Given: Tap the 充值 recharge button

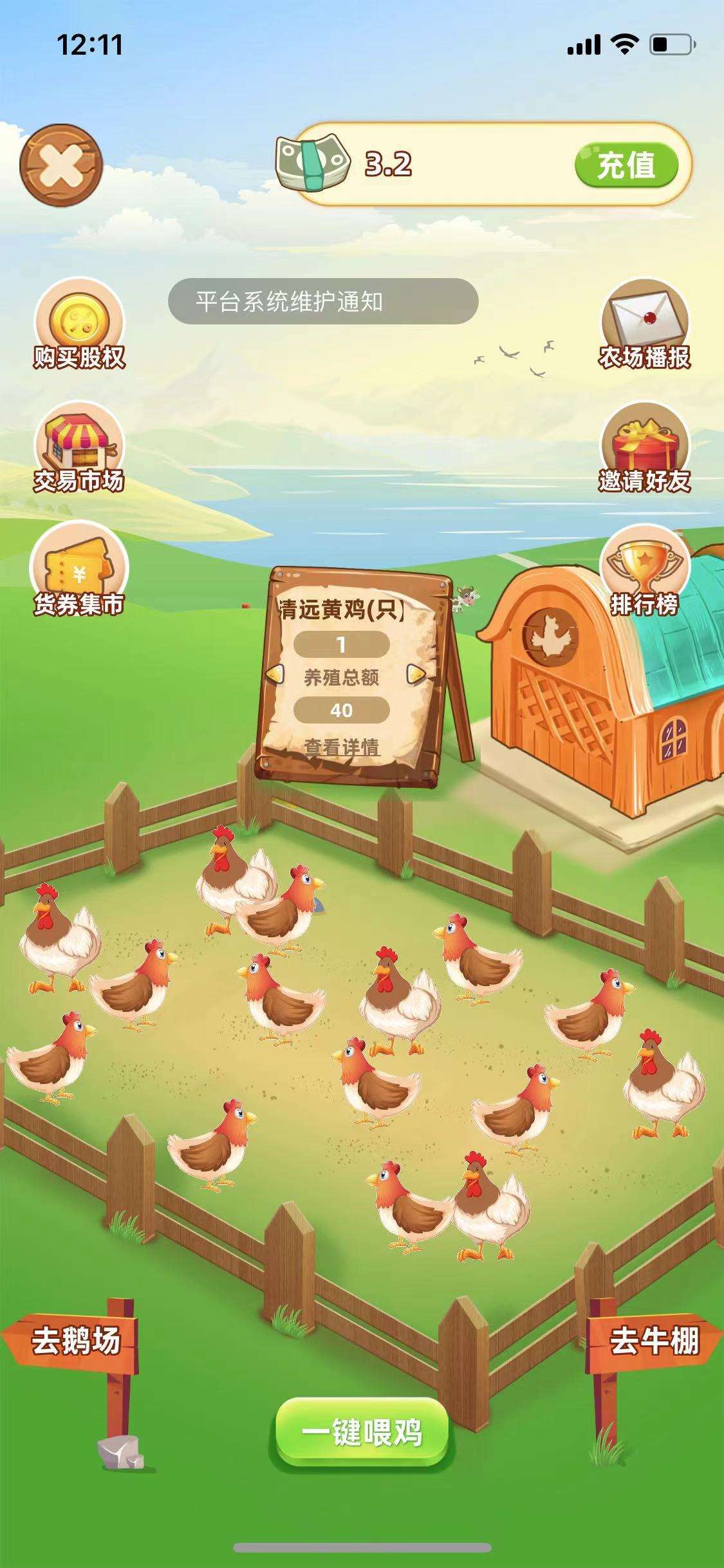Looking at the screenshot, I should pyautogui.click(x=626, y=165).
